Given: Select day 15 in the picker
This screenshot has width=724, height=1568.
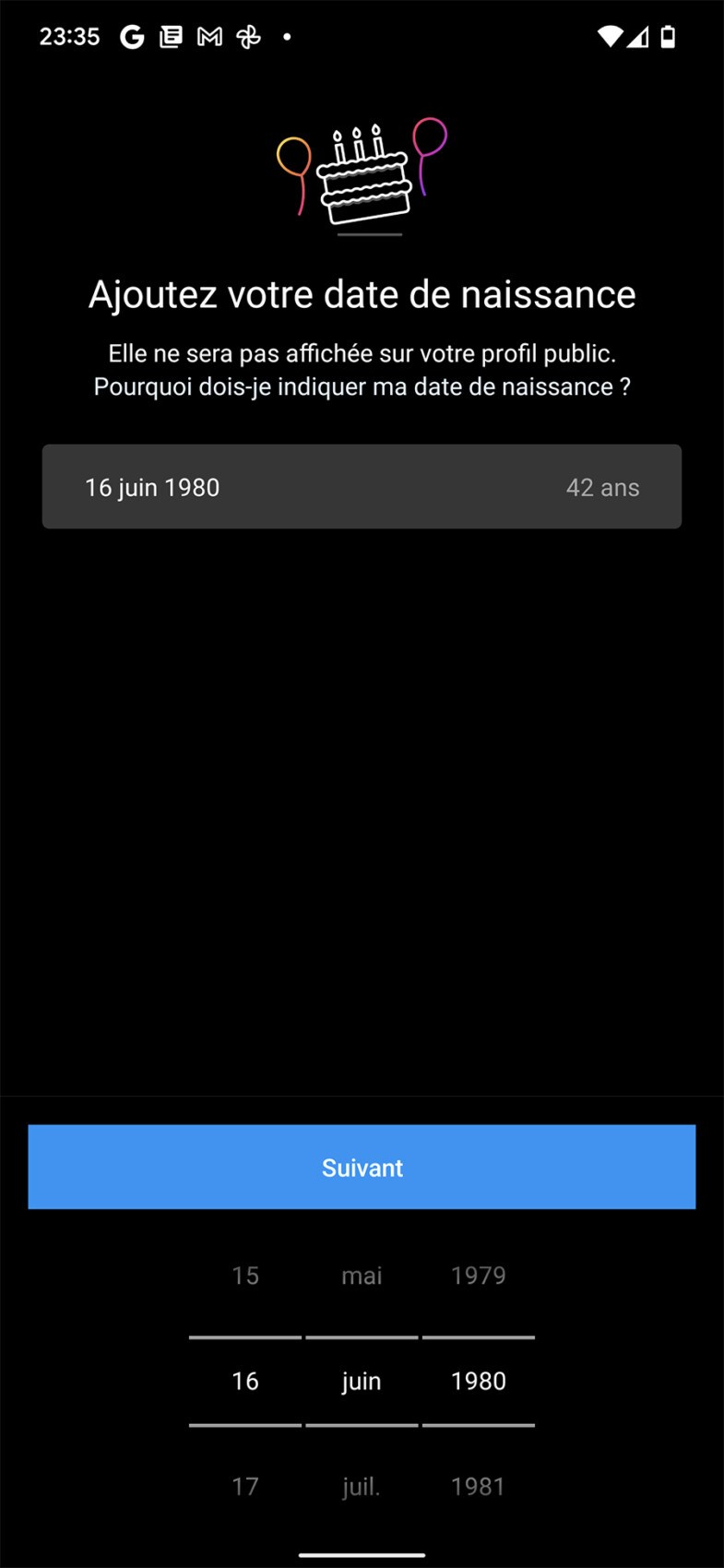Looking at the screenshot, I should [x=245, y=1276].
